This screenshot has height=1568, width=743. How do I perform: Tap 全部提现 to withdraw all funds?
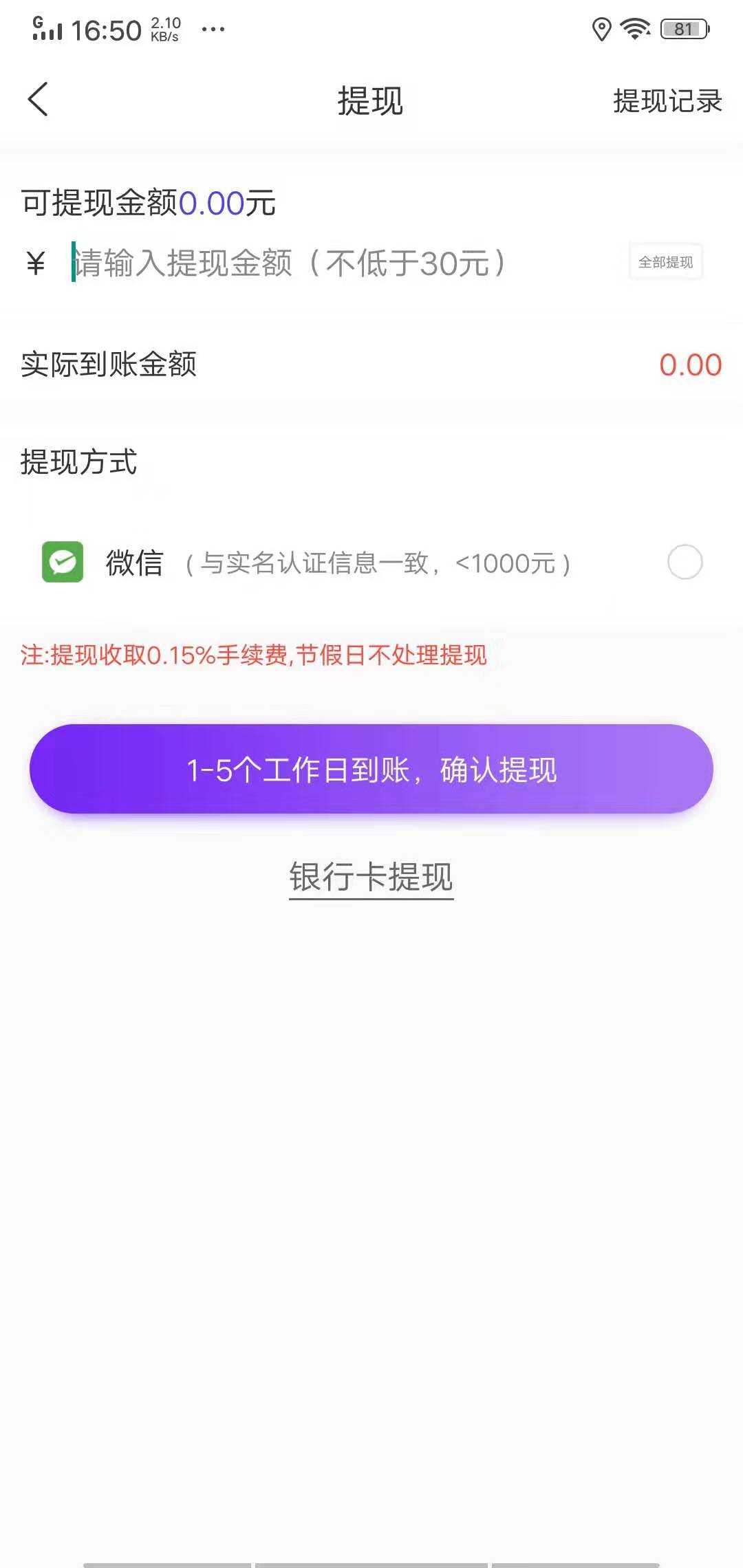665,262
